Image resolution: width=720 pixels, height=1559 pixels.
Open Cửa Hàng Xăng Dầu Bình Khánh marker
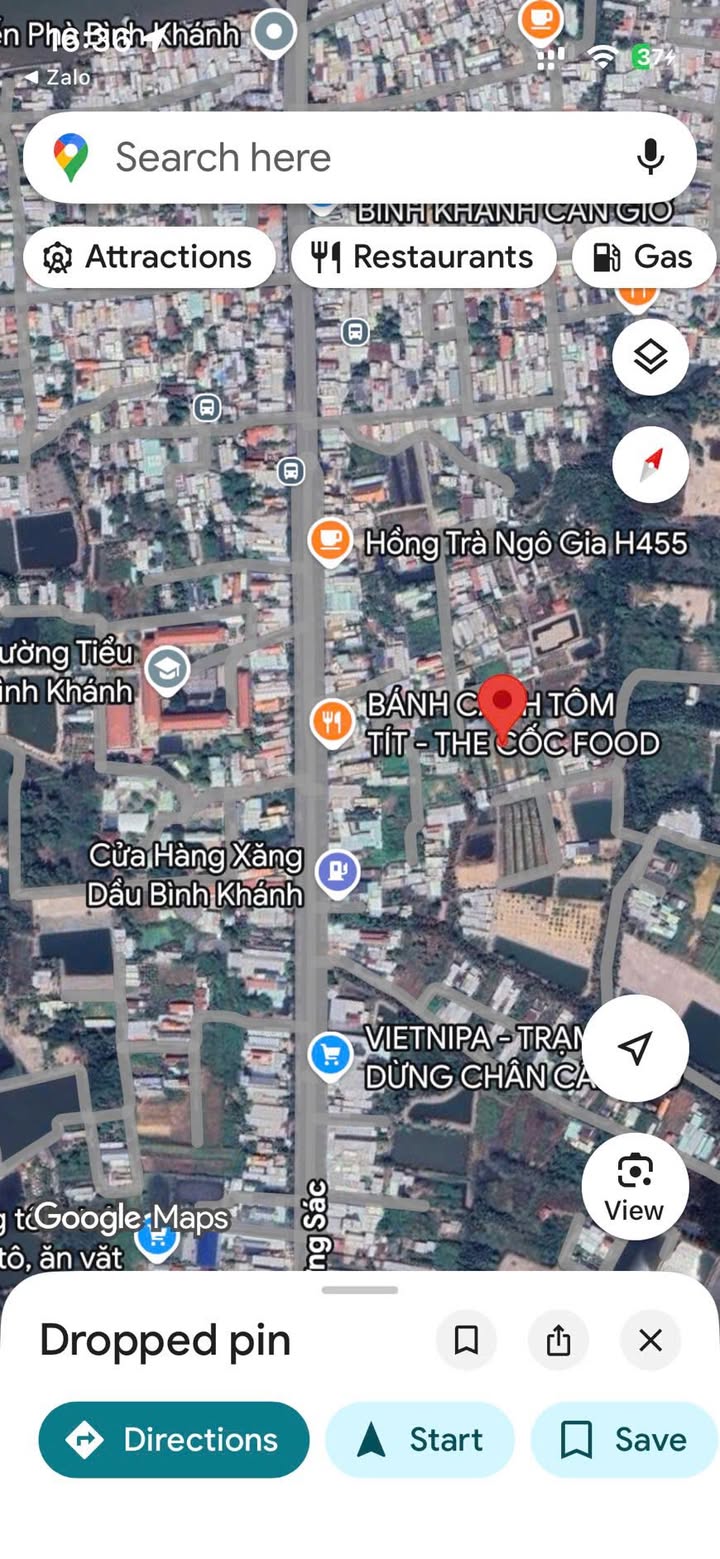[x=338, y=872]
